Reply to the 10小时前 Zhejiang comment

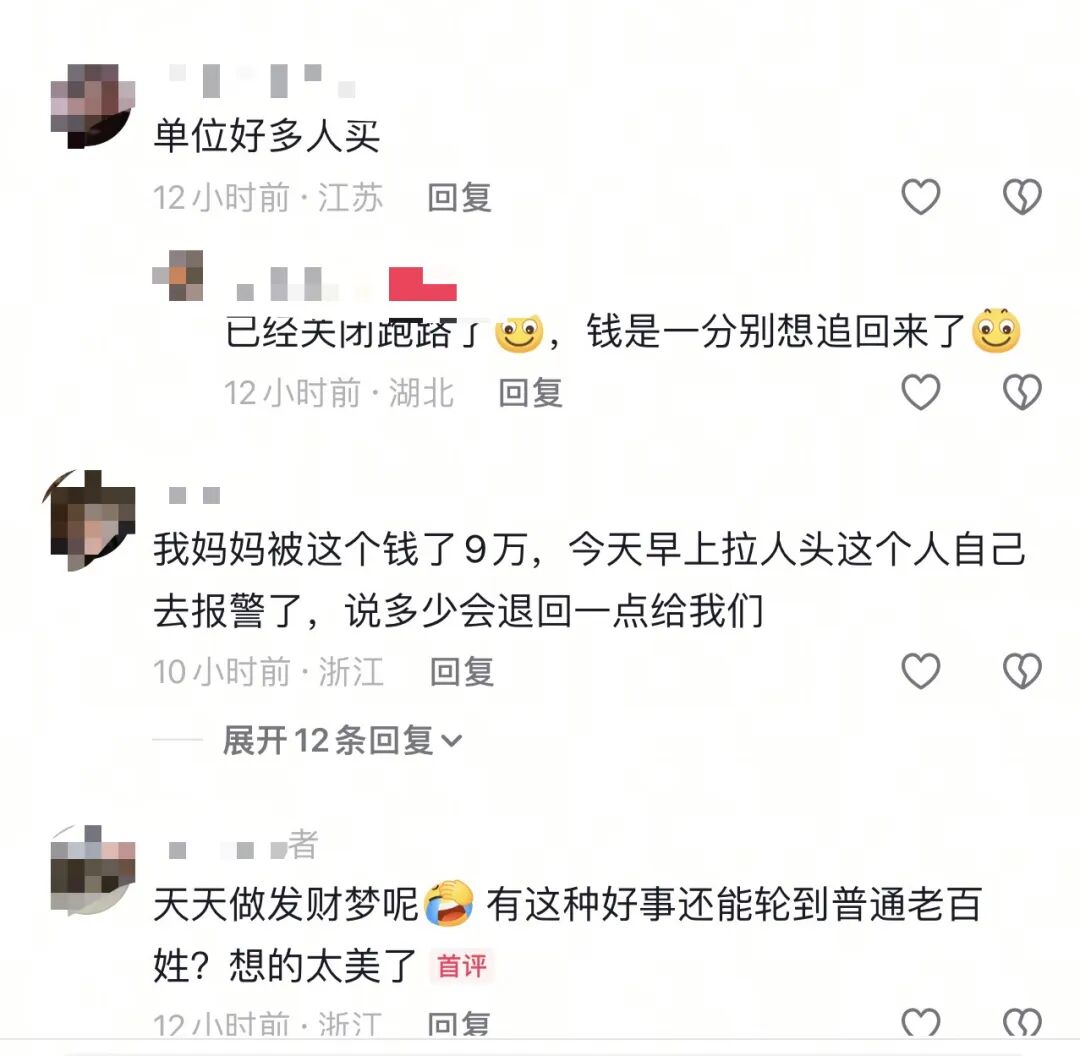click(x=461, y=671)
